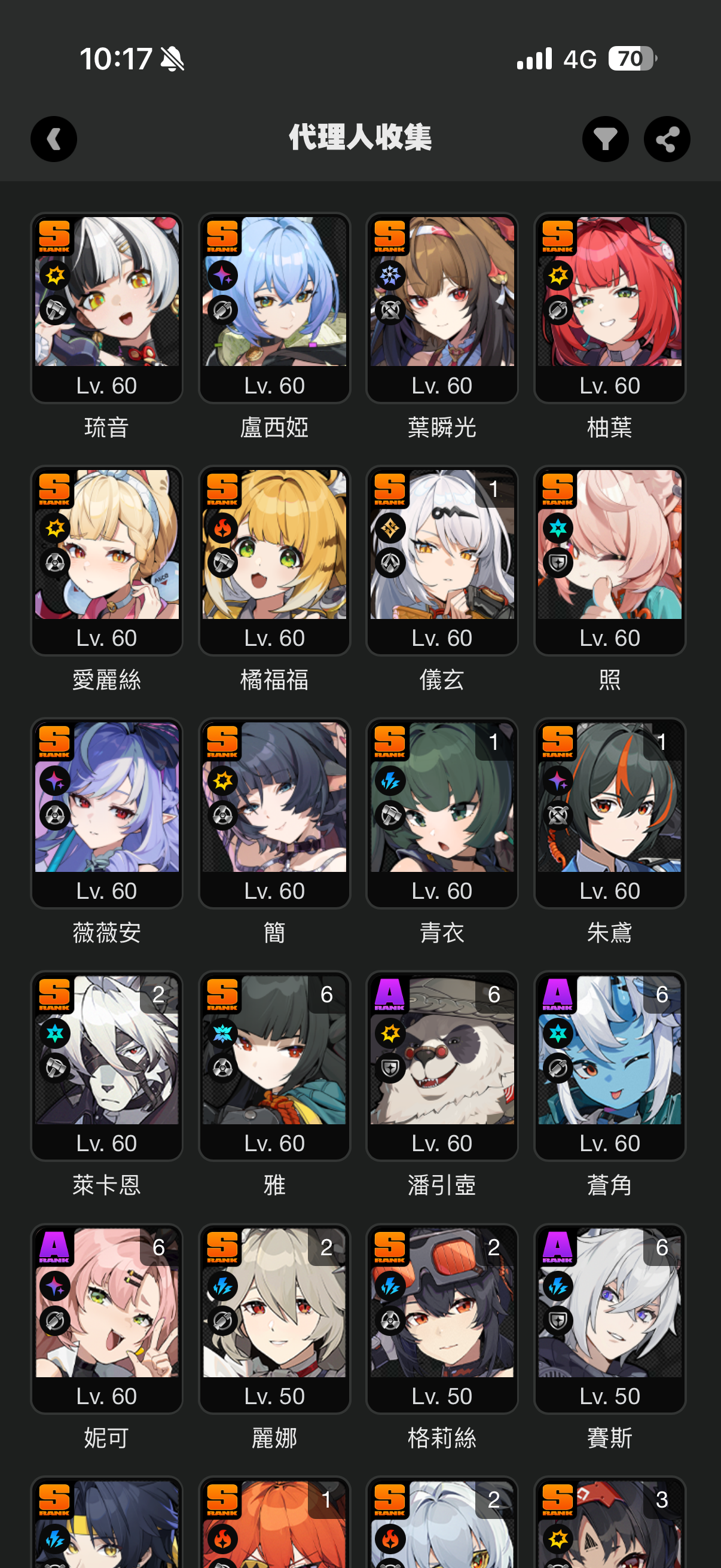Screen dimensions: 721x1568
Task: Open A-rank agent 潘引壺
Action: [442, 1065]
